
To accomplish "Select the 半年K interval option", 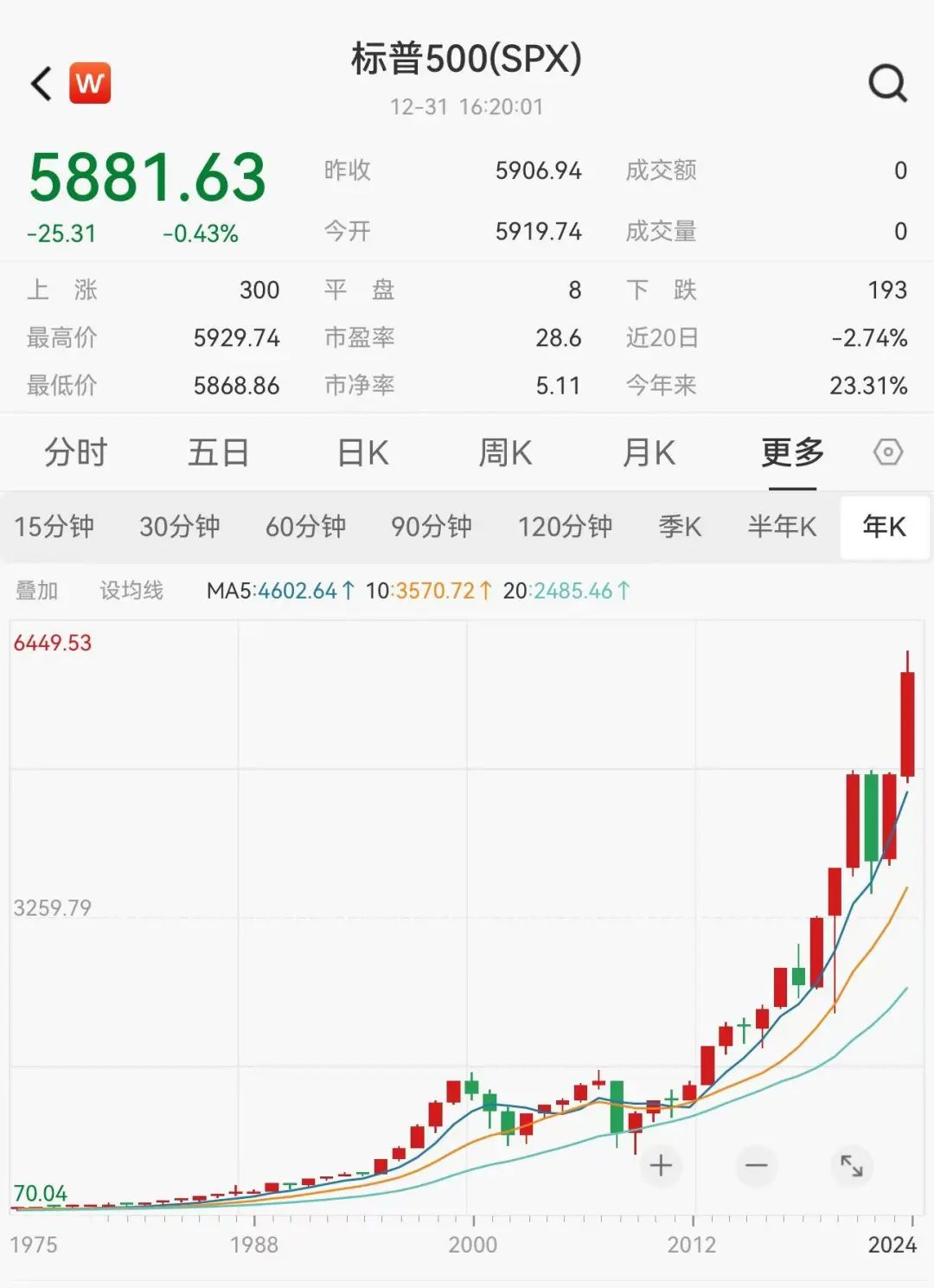I will [779, 526].
